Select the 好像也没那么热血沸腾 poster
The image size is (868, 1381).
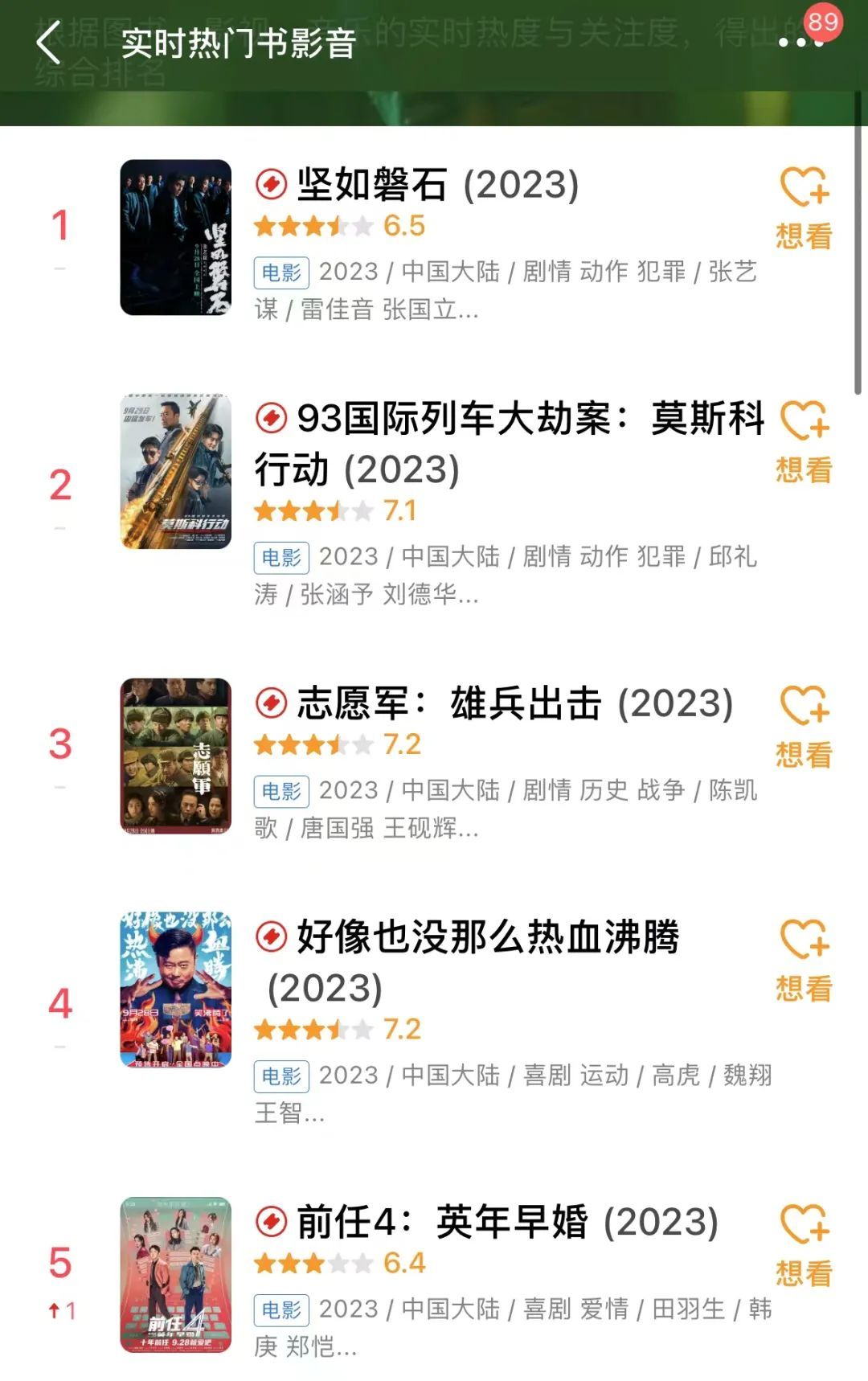tap(175, 990)
